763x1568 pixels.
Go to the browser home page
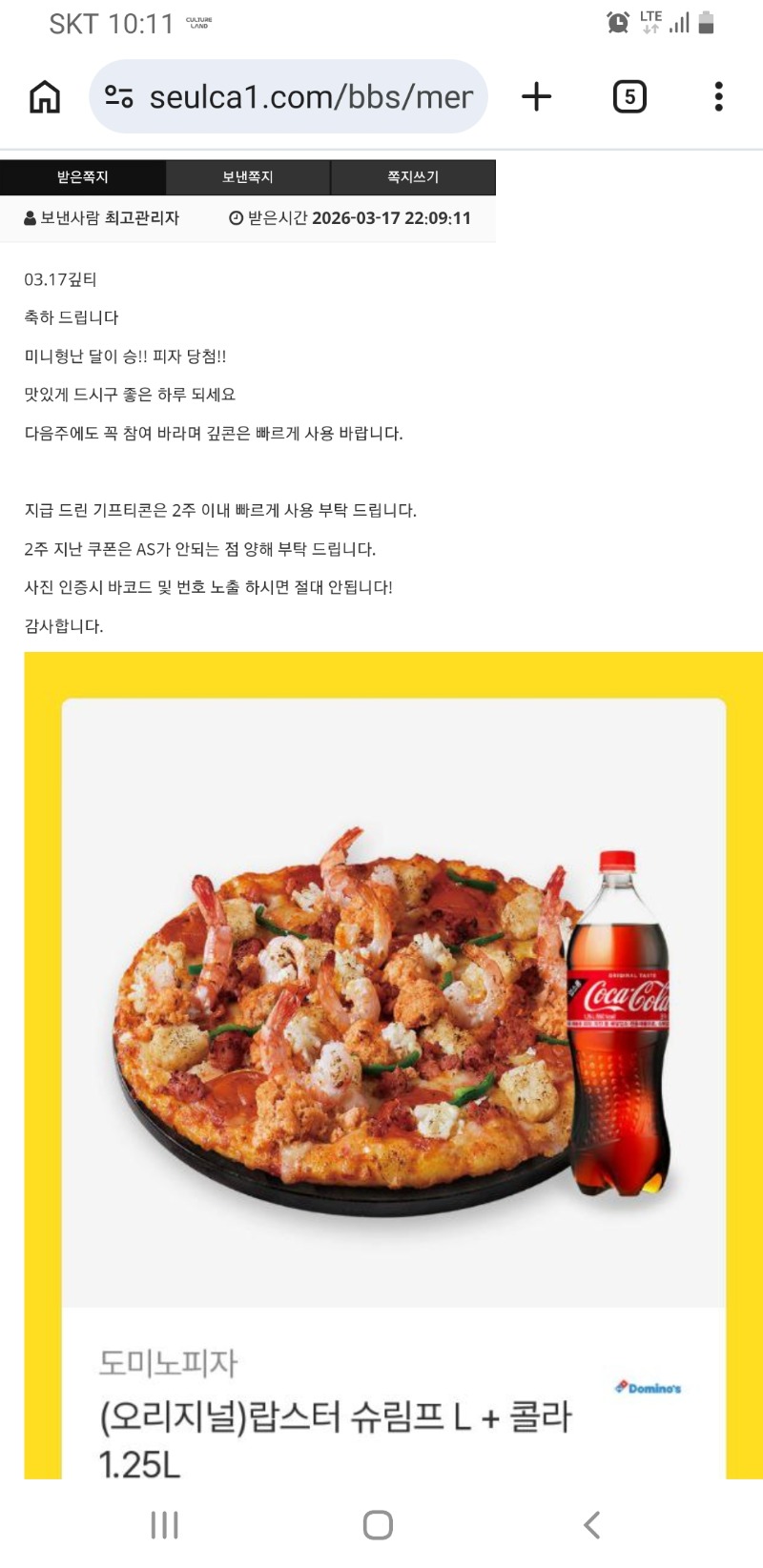(45, 96)
